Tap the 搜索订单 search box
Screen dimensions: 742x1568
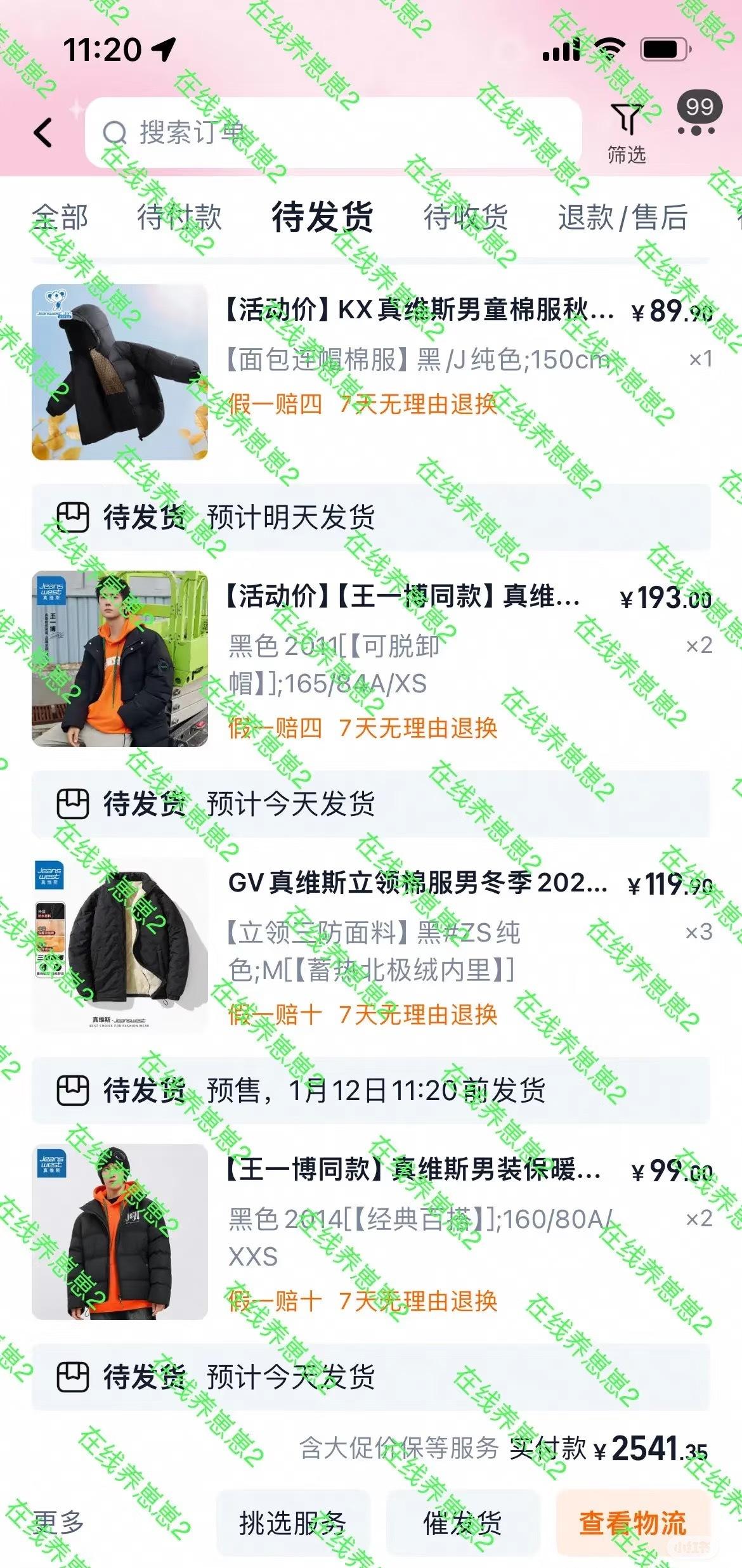pos(333,133)
